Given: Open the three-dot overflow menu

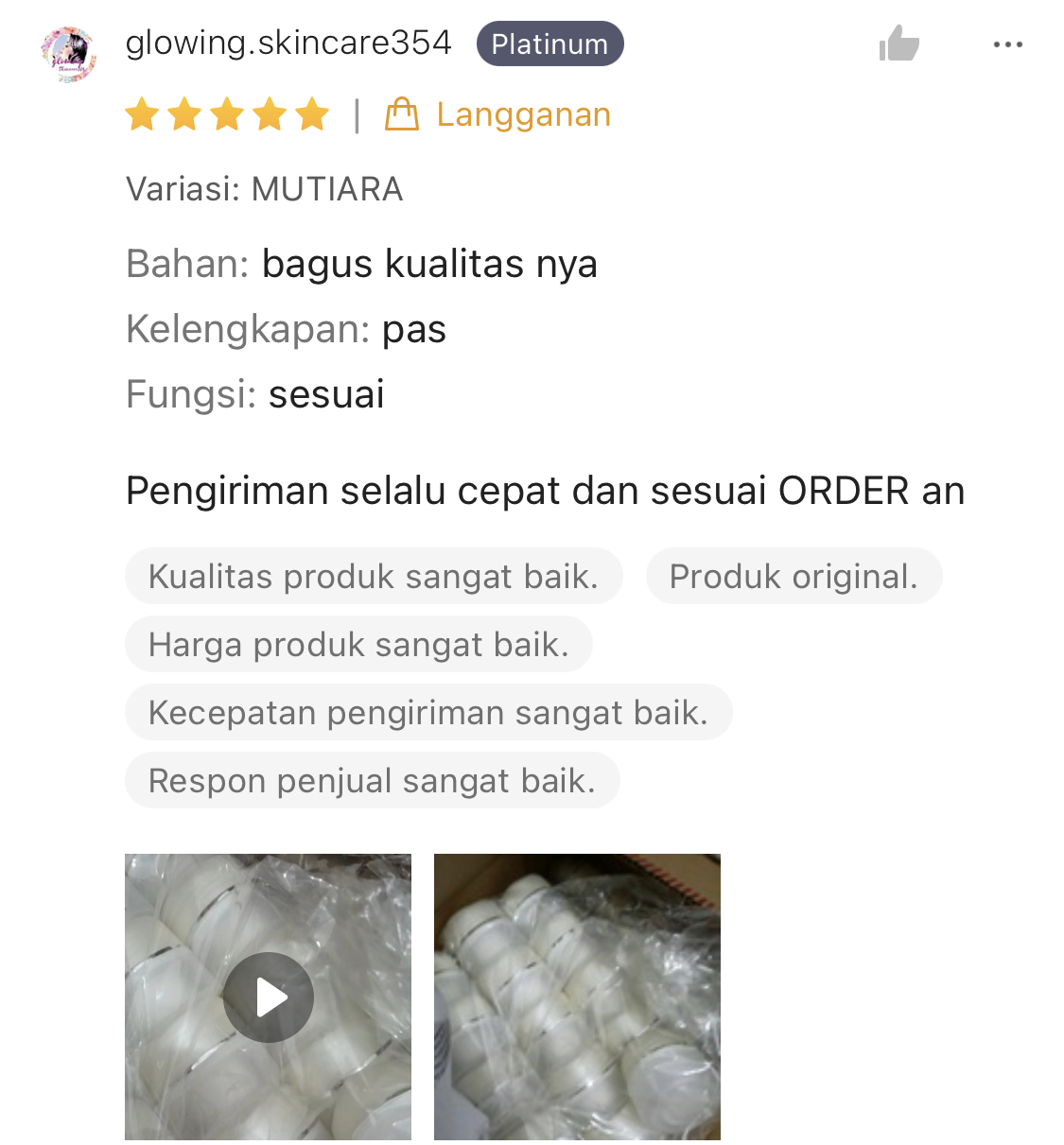Looking at the screenshot, I should [1007, 44].
